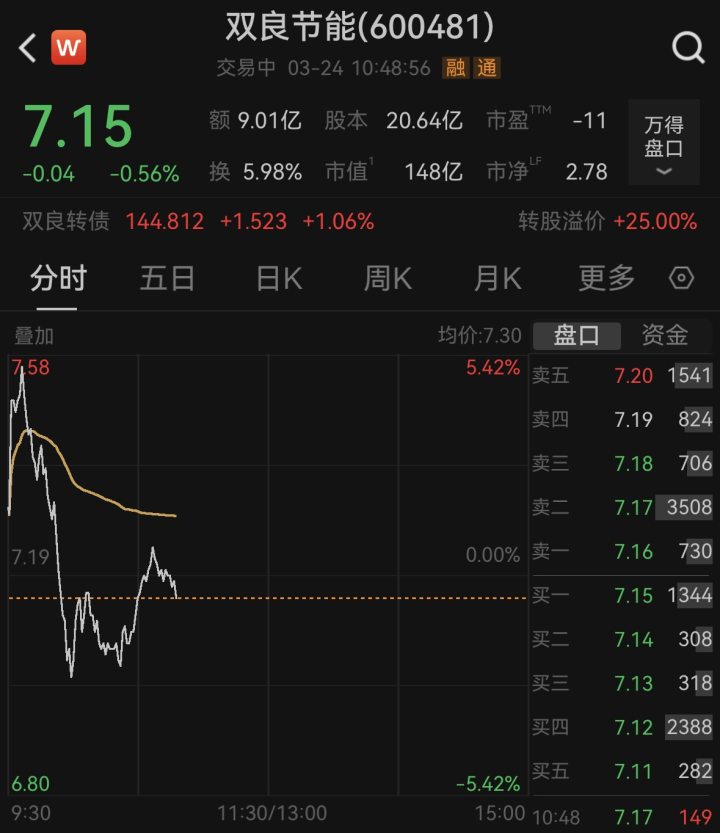Open search via the magnifier icon
Viewport: 720px width, 833px height.
point(686,46)
